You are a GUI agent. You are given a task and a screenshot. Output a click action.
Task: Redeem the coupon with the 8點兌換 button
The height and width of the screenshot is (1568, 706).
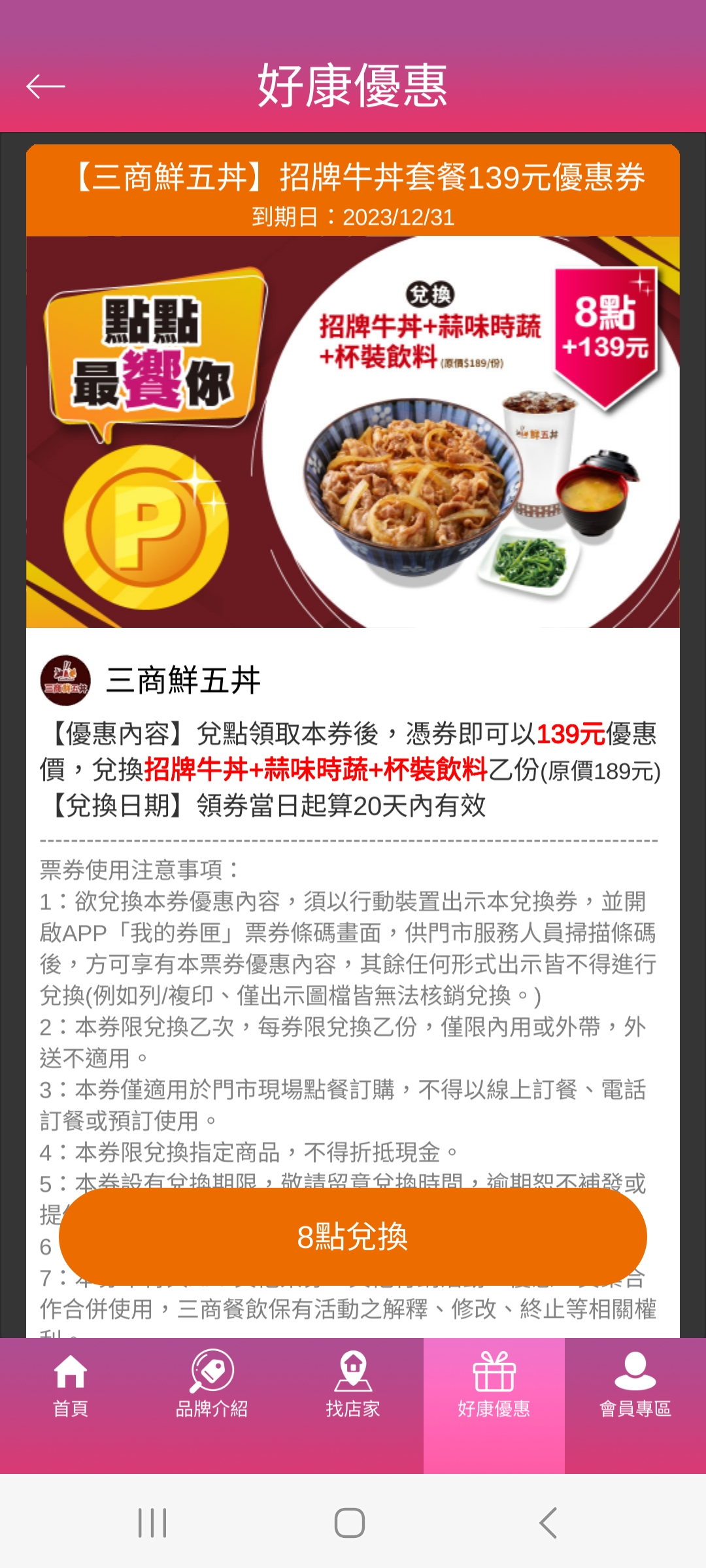tap(353, 1237)
